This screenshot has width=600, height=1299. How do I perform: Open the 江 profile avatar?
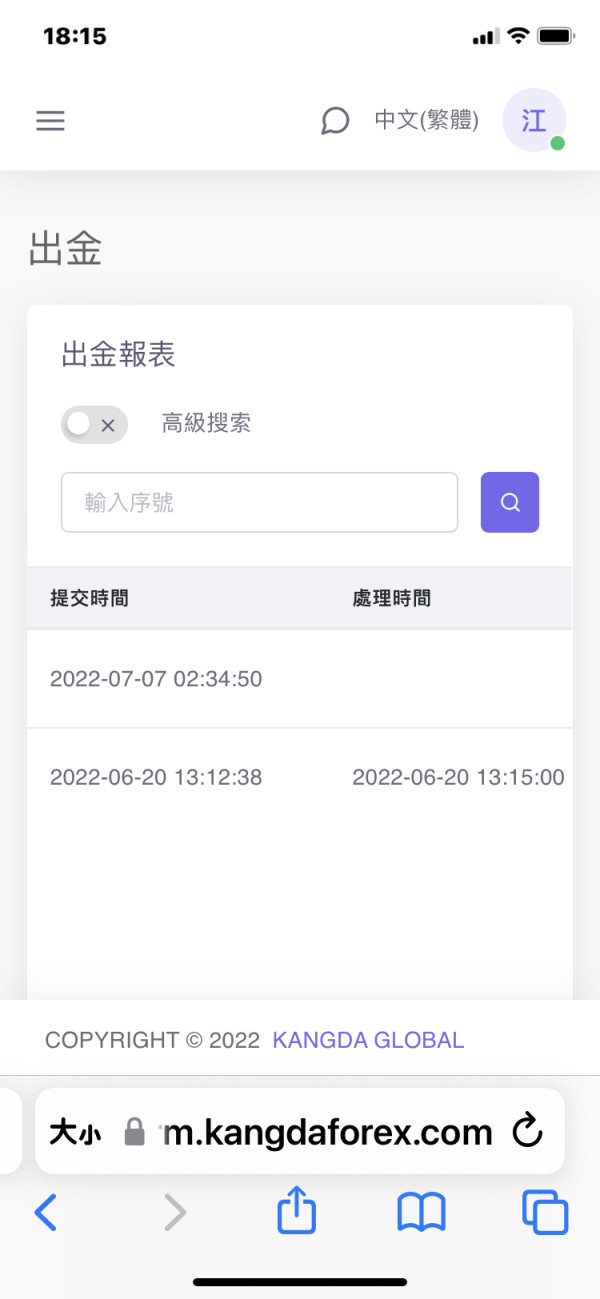tap(534, 120)
